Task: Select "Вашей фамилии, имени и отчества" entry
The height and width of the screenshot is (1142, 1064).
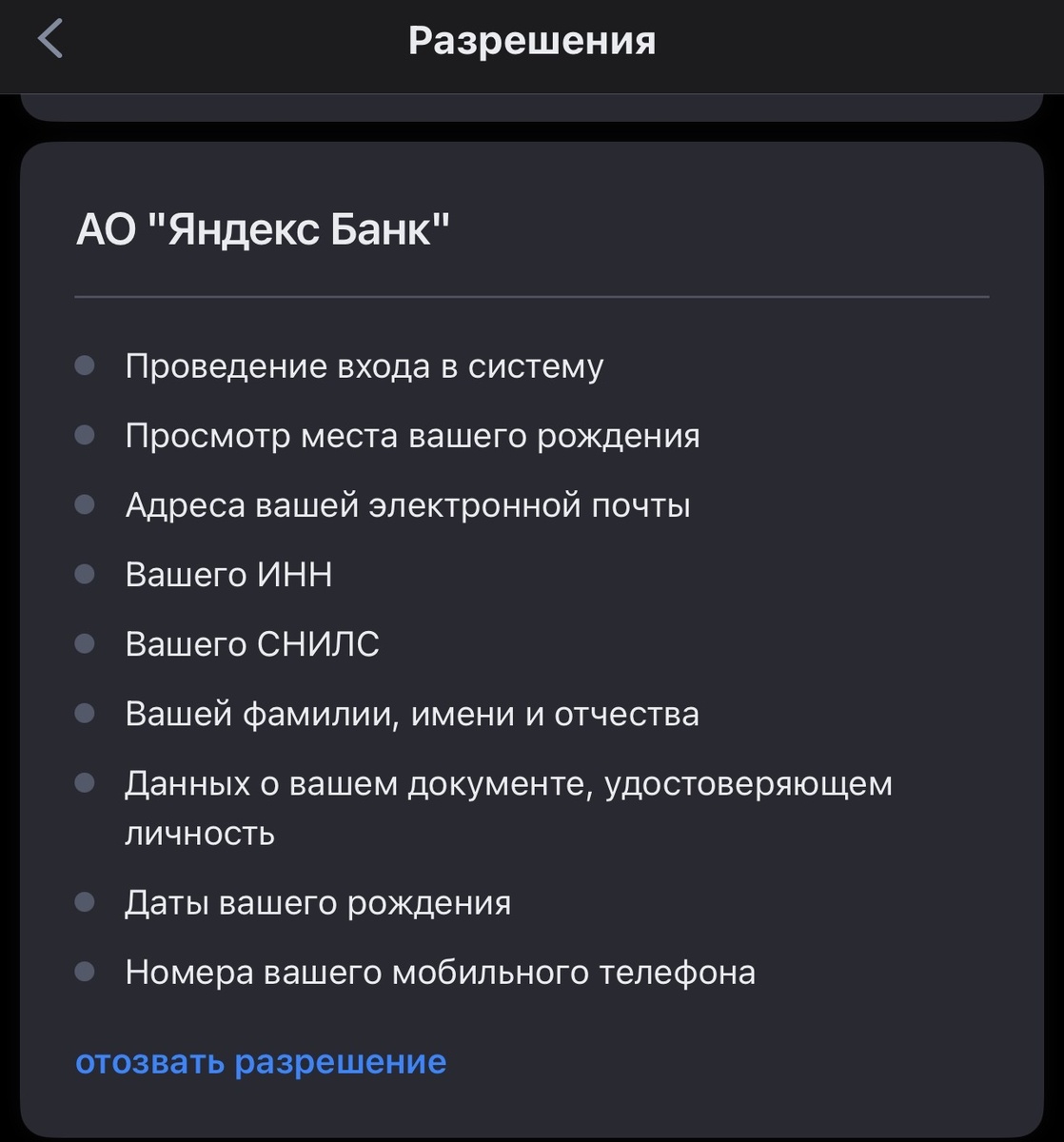Action: click(x=412, y=714)
